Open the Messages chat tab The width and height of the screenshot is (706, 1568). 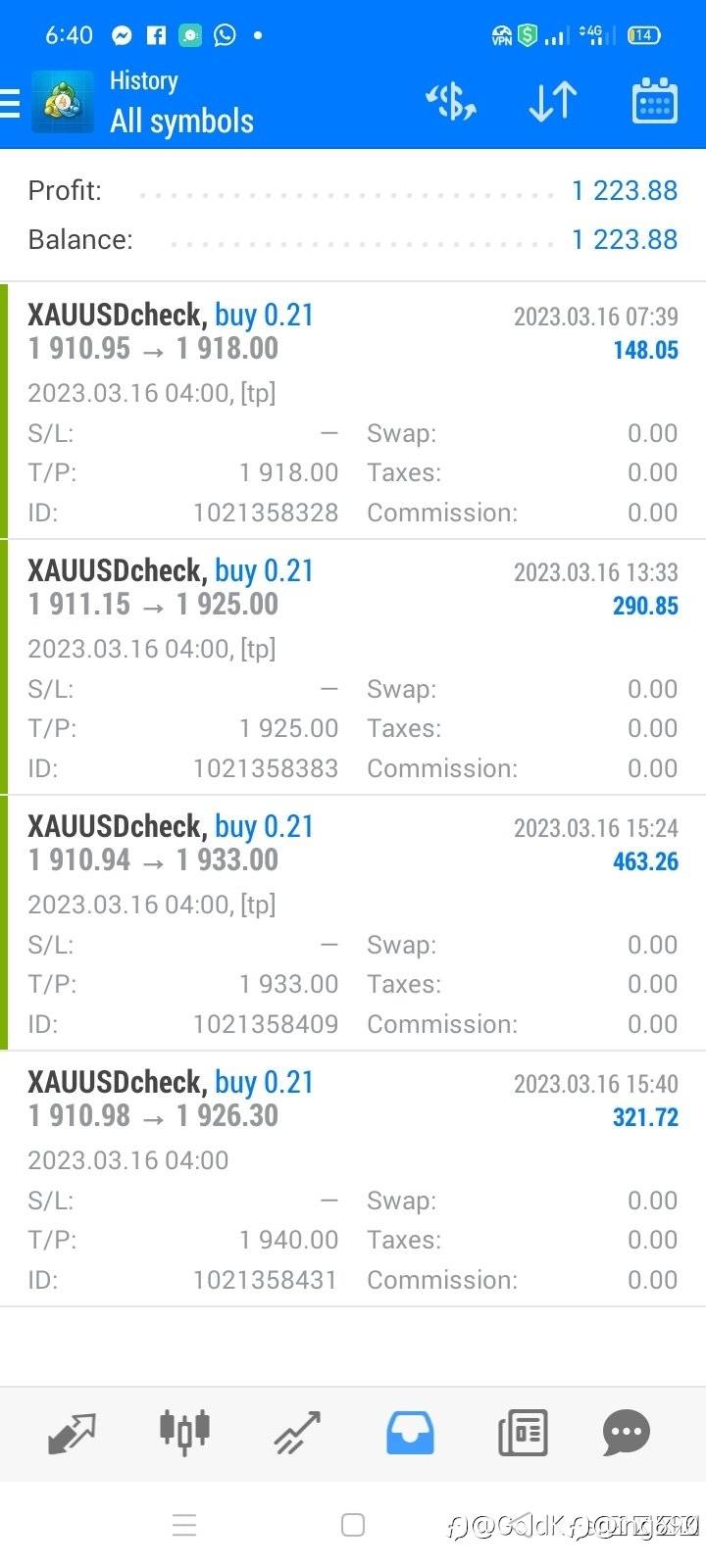627,1434
